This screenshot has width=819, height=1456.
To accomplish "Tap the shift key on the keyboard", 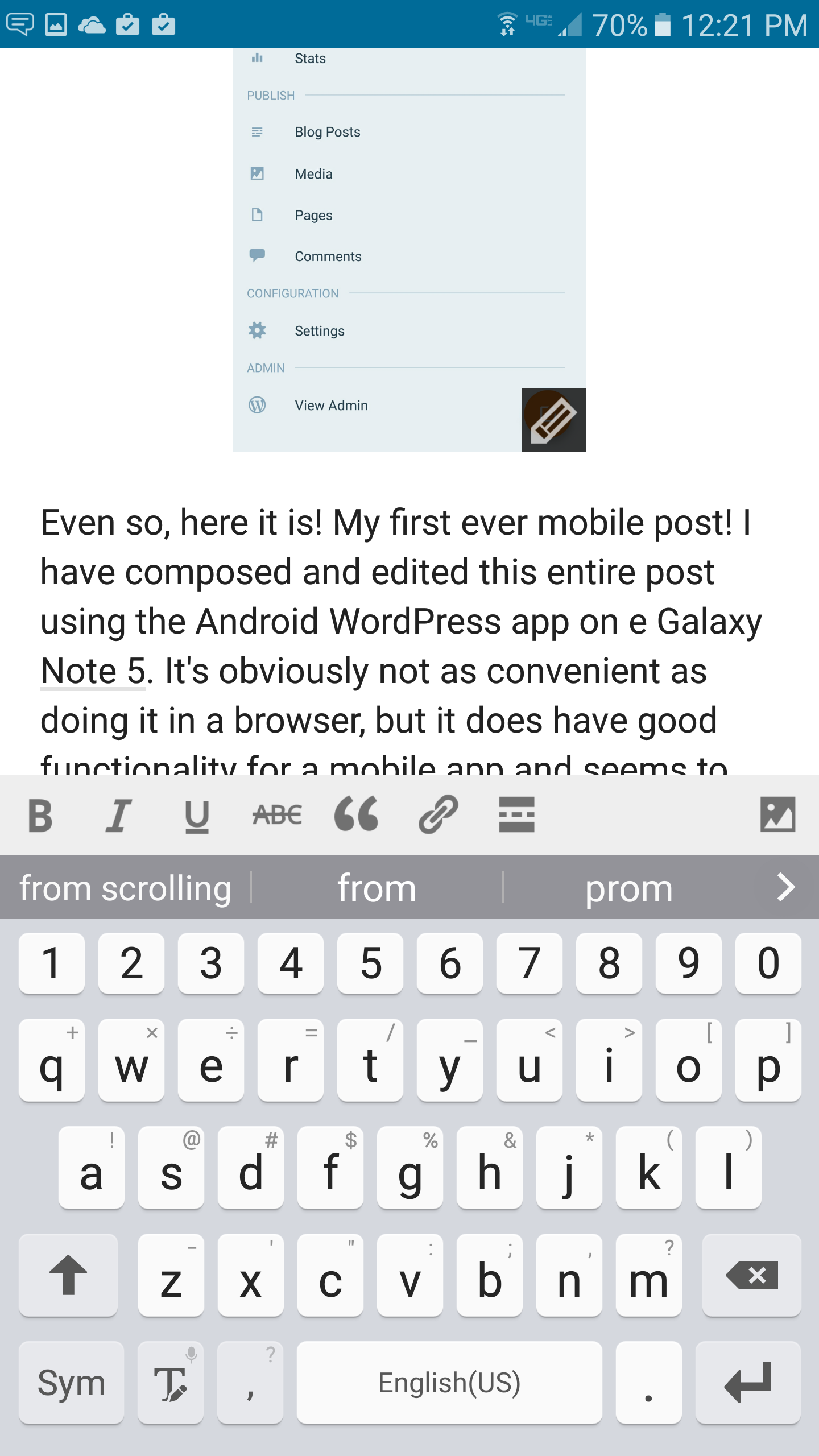I will click(x=68, y=1275).
